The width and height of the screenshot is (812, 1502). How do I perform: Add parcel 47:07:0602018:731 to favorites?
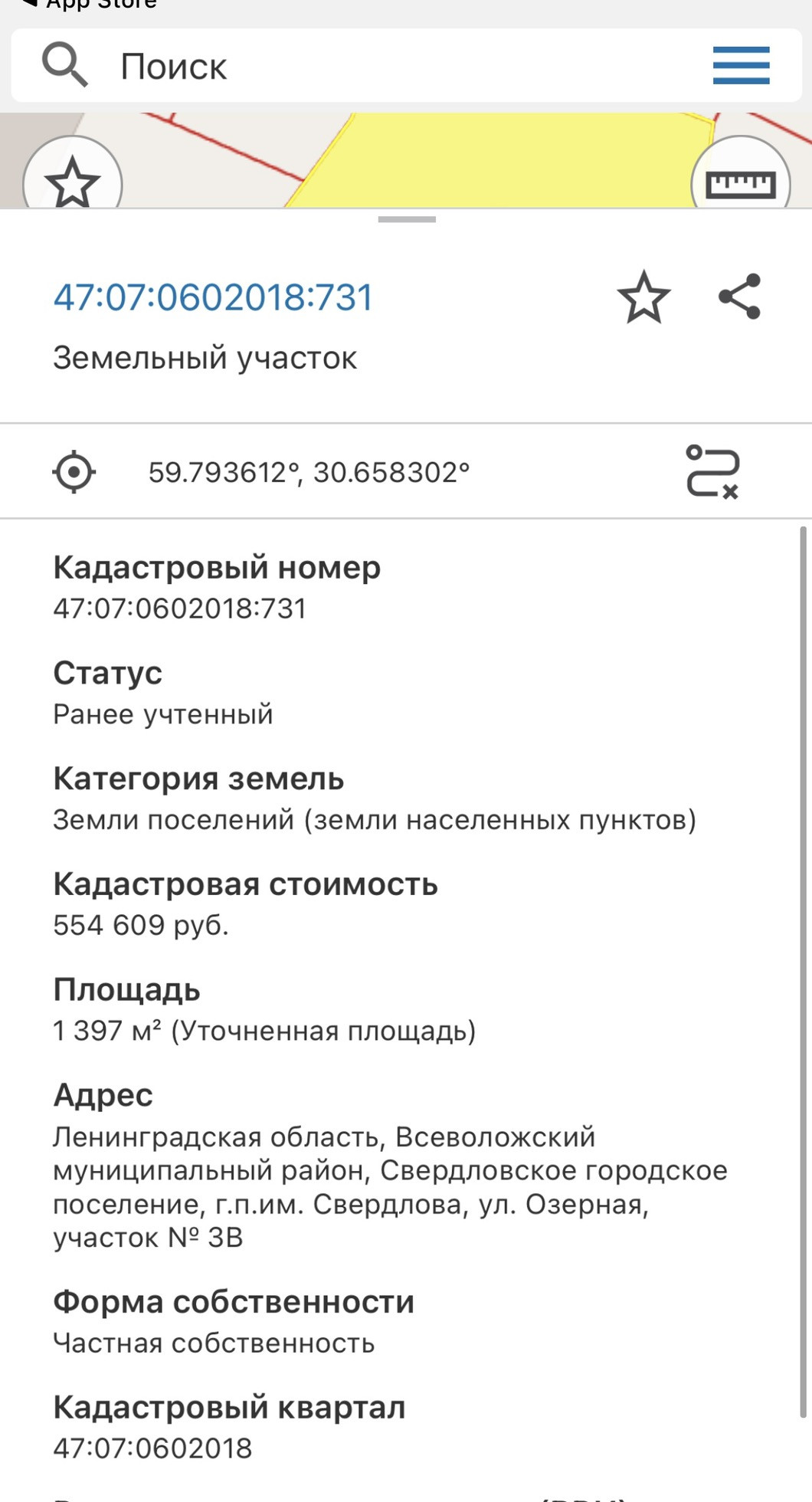[643, 297]
